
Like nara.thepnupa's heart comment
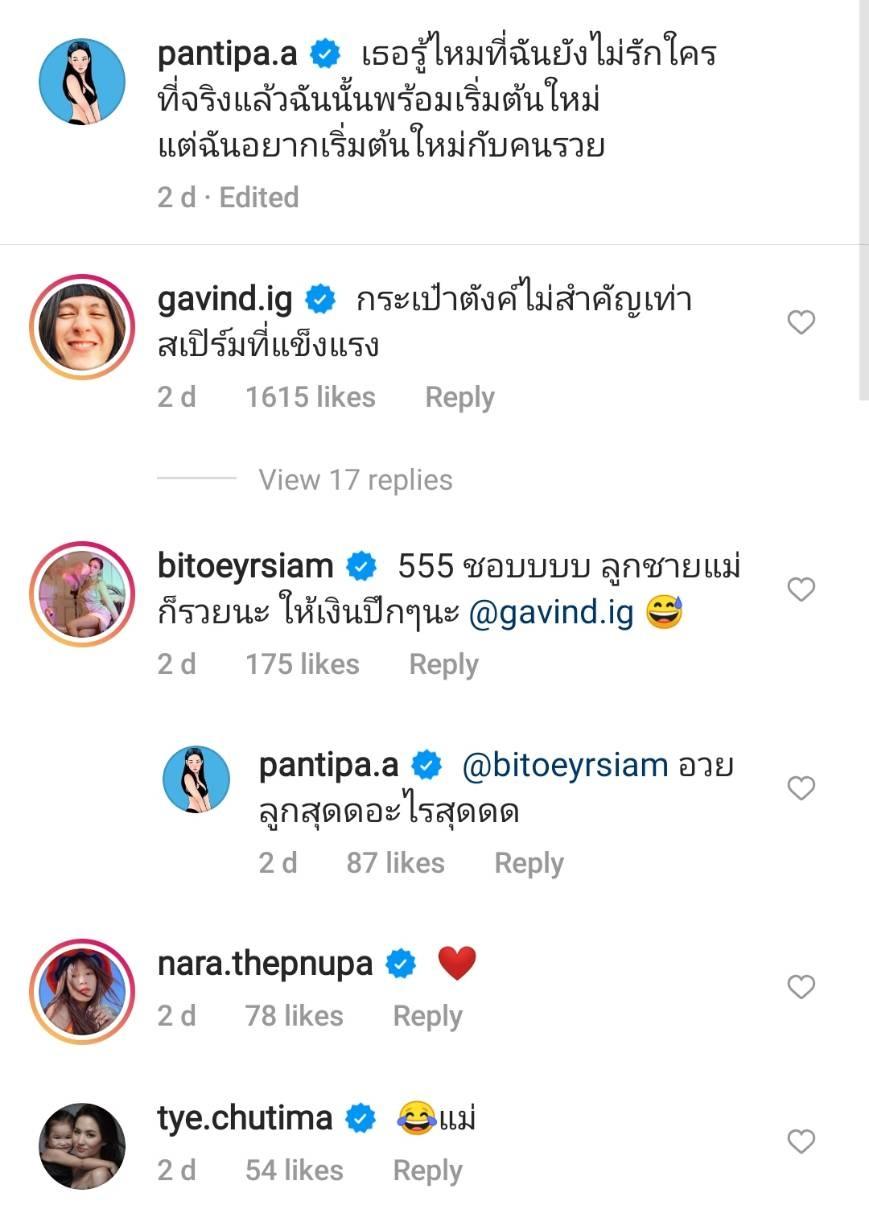click(x=801, y=987)
